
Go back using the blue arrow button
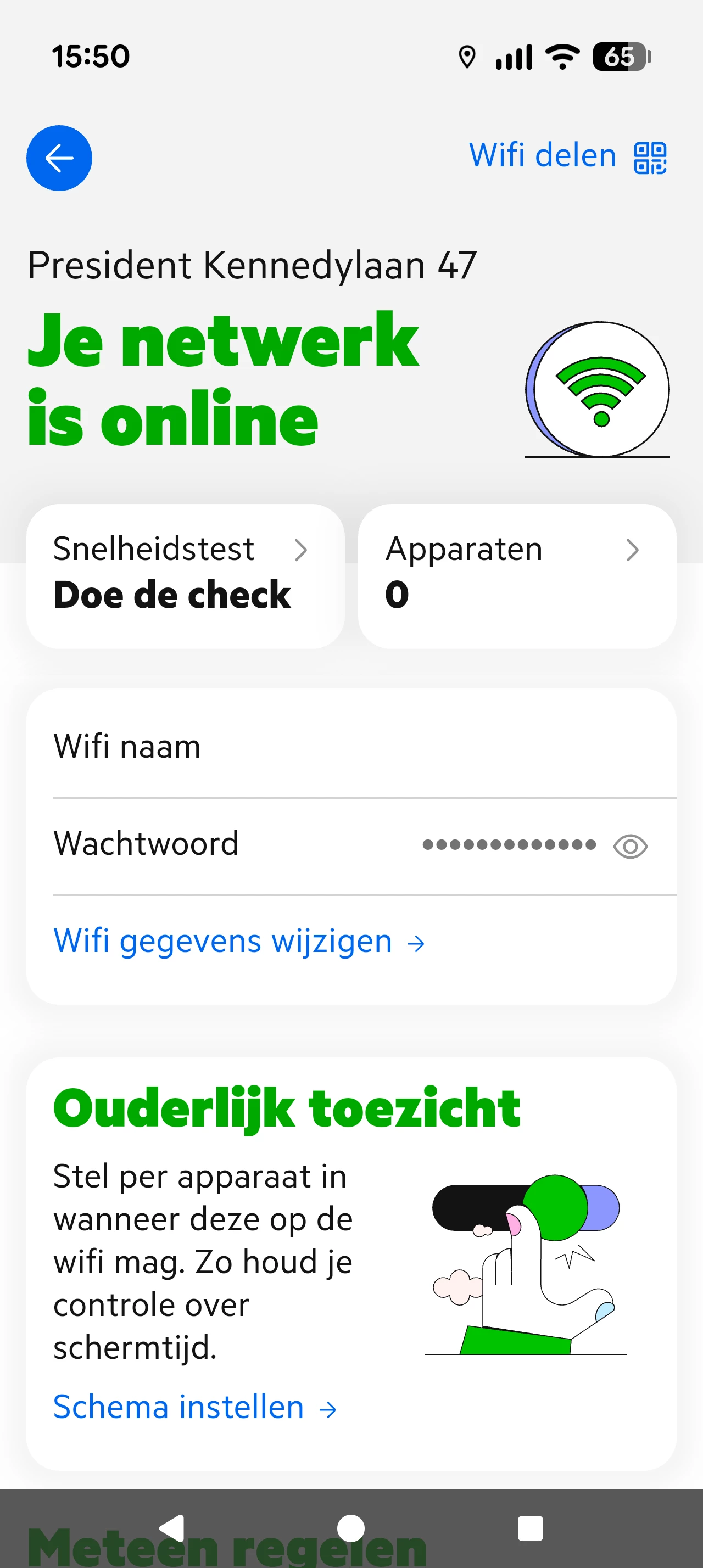point(59,158)
